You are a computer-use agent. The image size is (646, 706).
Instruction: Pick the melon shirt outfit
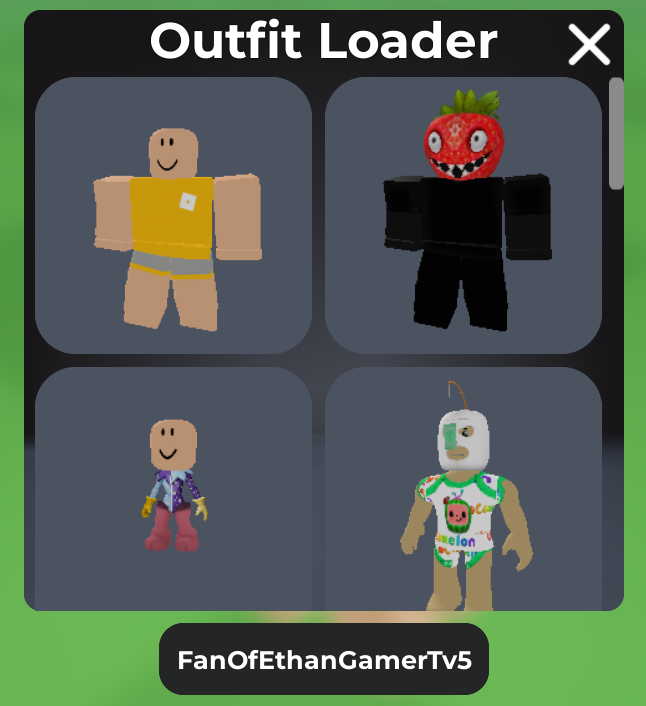click(463, 490)
